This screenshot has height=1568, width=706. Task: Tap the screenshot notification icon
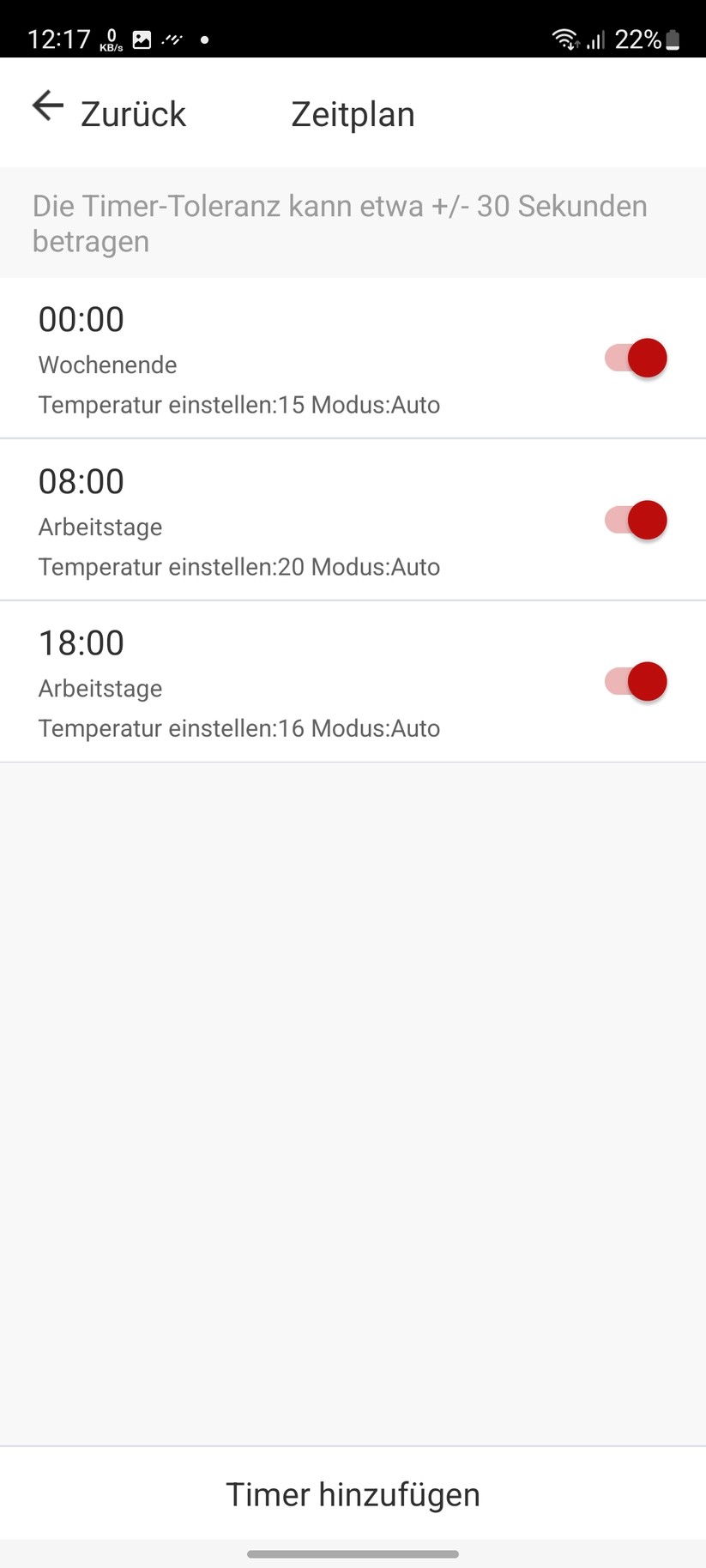coord(142,39)
